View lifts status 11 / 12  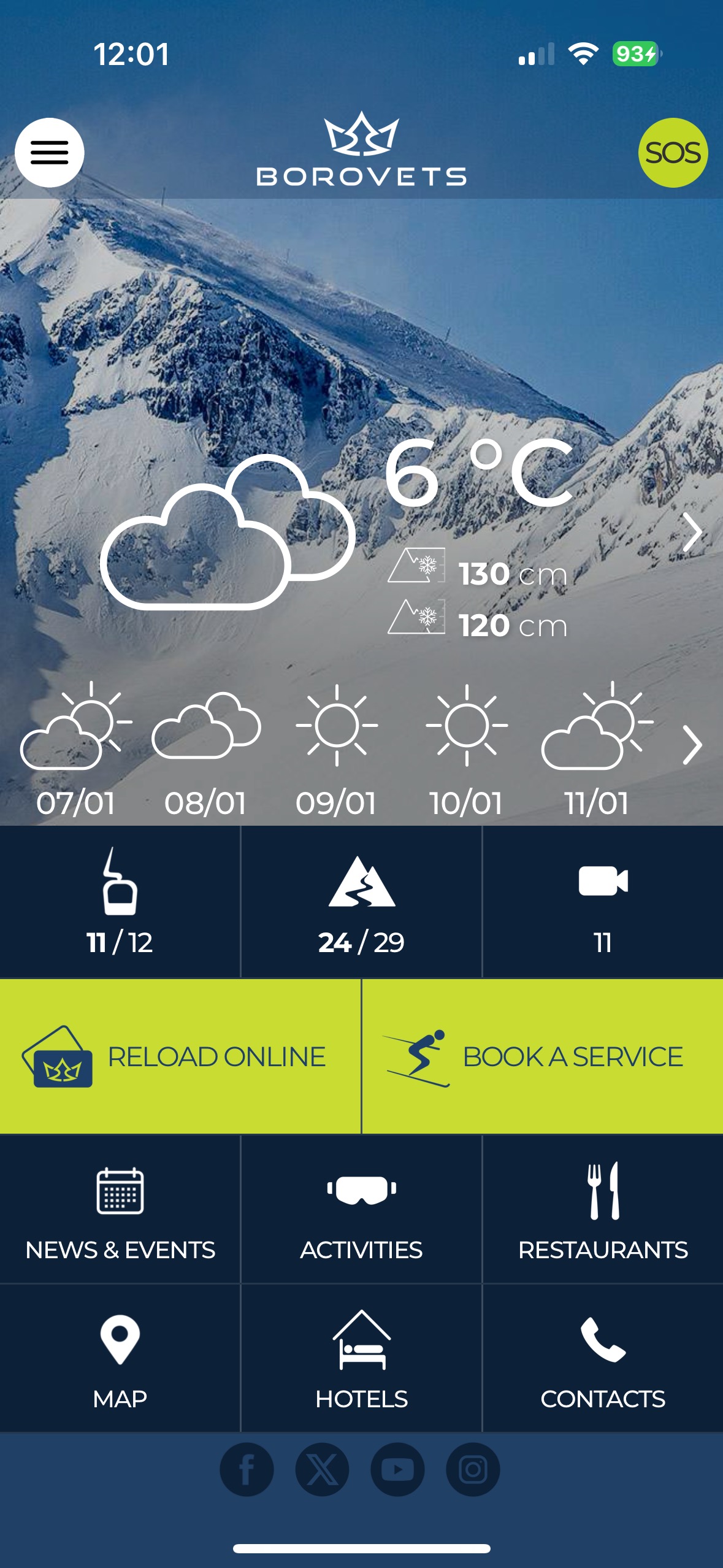tap(120, 901)
